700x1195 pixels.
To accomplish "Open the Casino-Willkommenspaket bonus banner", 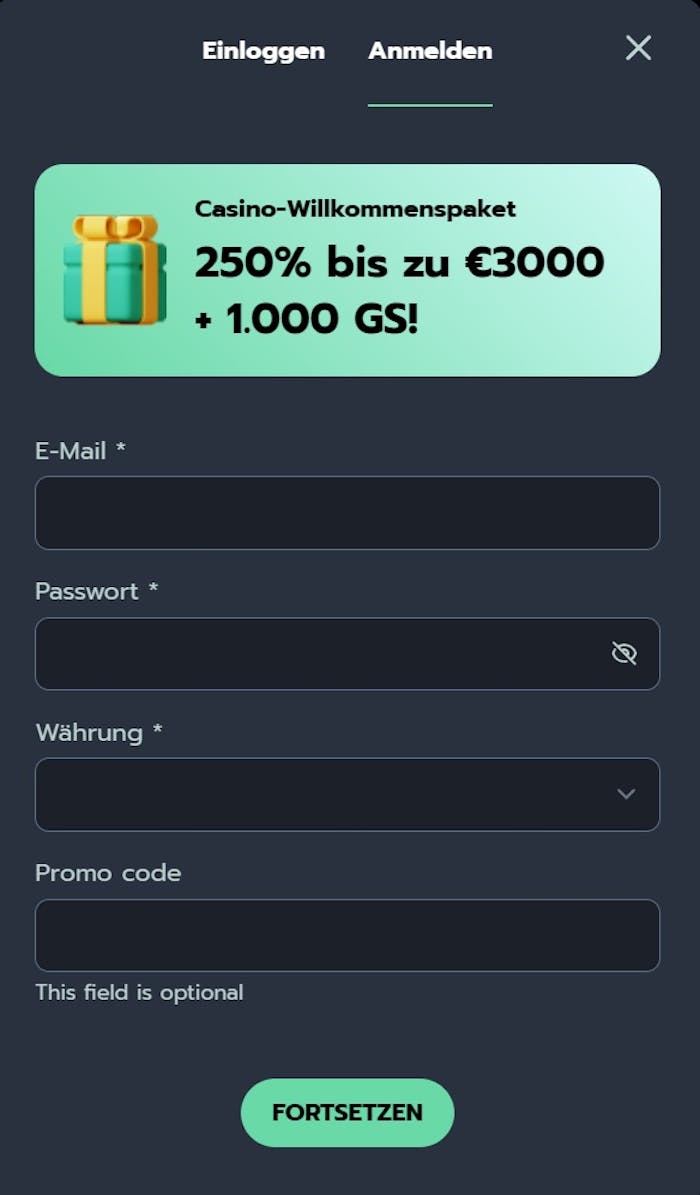I will (347, 270).
